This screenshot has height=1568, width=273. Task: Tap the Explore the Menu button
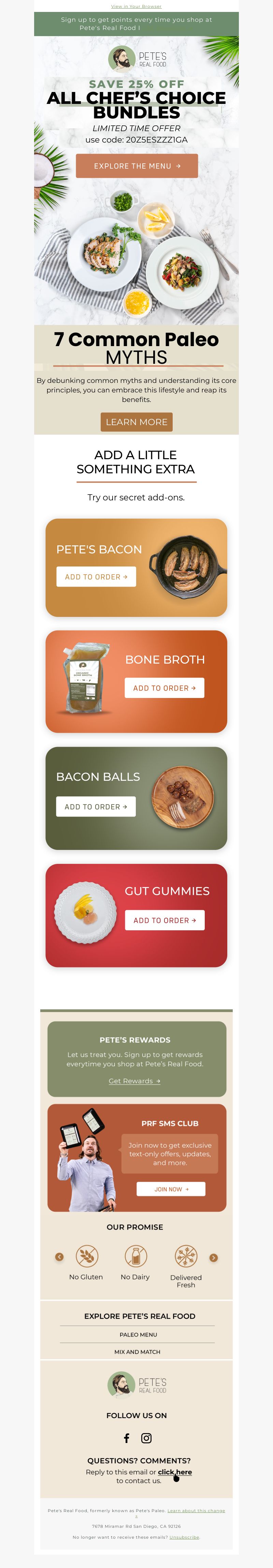click(x=136, y=166)
